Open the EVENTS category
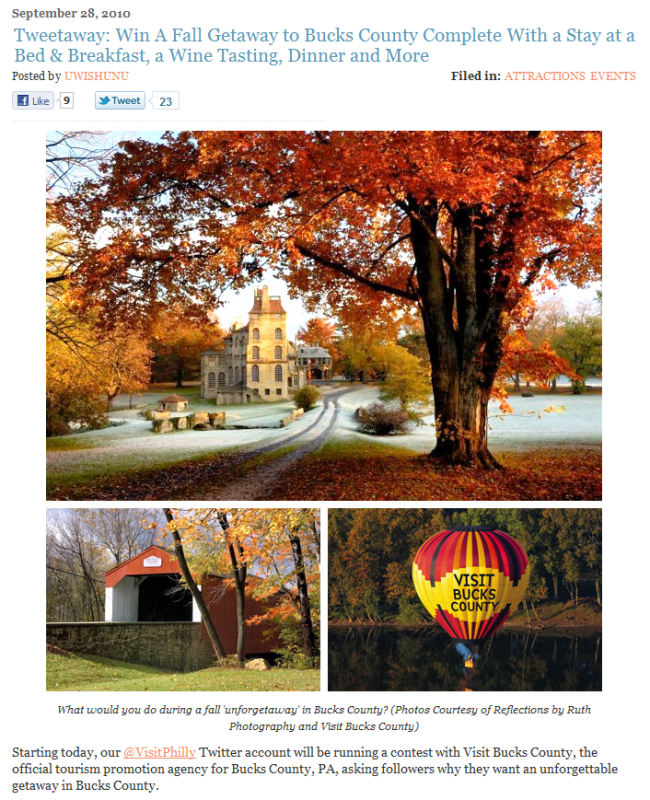 tap(612, 76)
